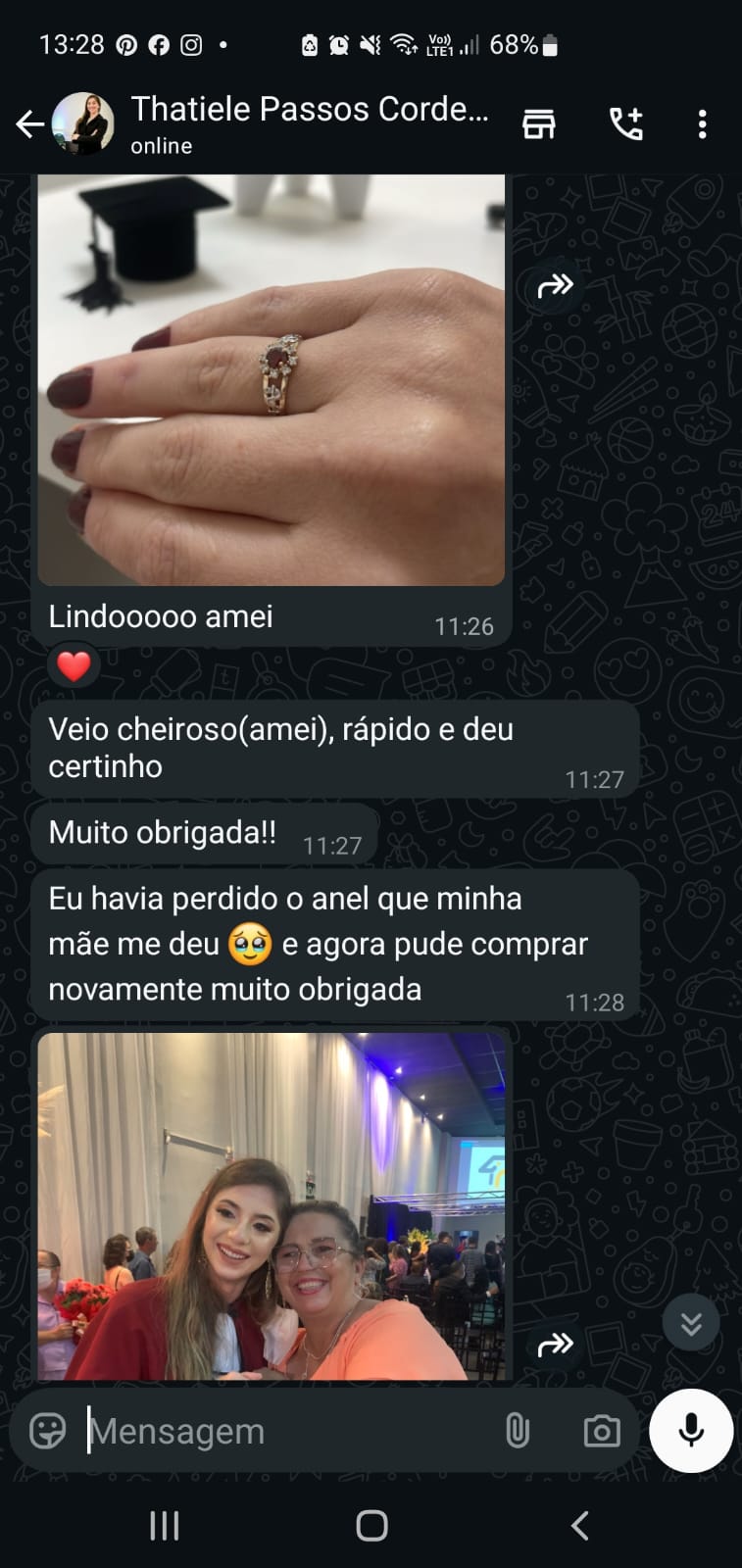Open Thatiele Passos Corde... contact info
Screen dimensions: 742x1568
click(309, 124)
